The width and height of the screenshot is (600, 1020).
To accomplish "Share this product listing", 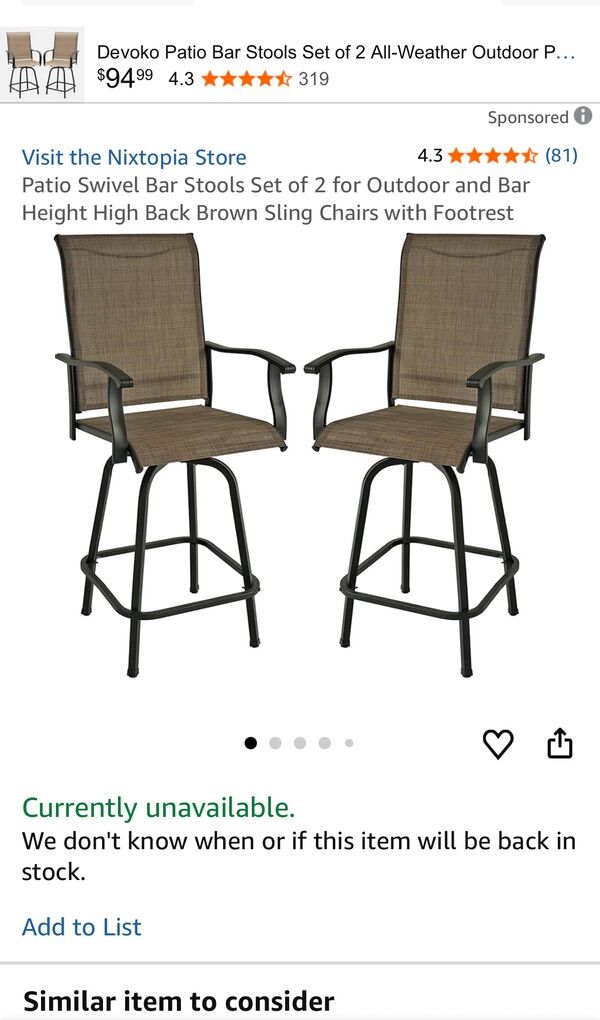I will (x=560, y=743).
